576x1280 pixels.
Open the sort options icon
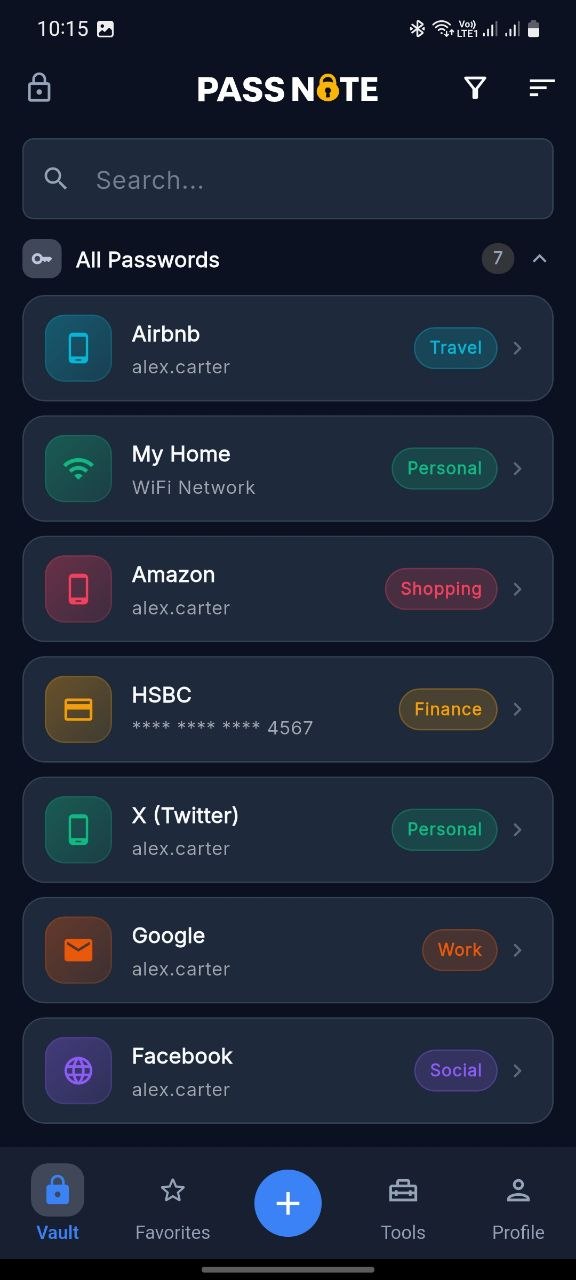[541, 88]
